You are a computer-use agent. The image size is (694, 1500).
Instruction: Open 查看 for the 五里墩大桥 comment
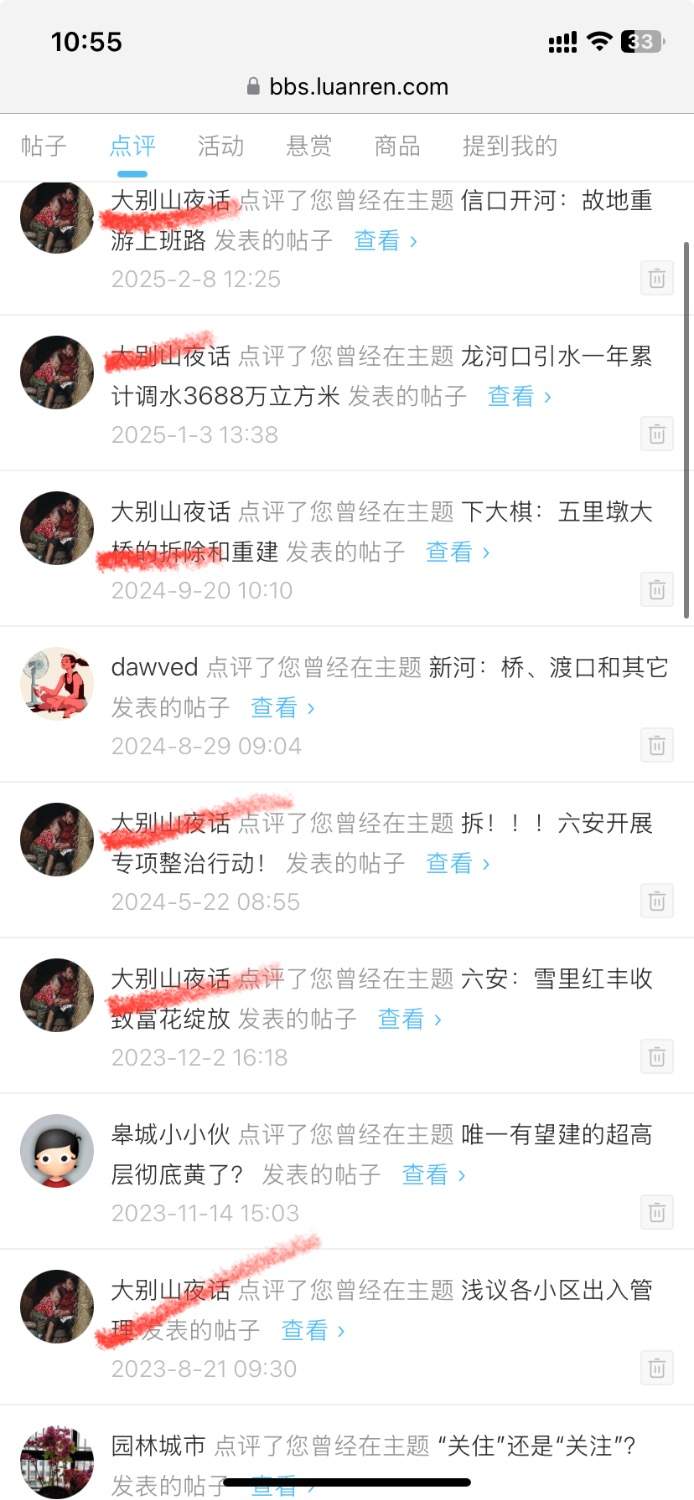pyautogui.click(x=457, y=552)
